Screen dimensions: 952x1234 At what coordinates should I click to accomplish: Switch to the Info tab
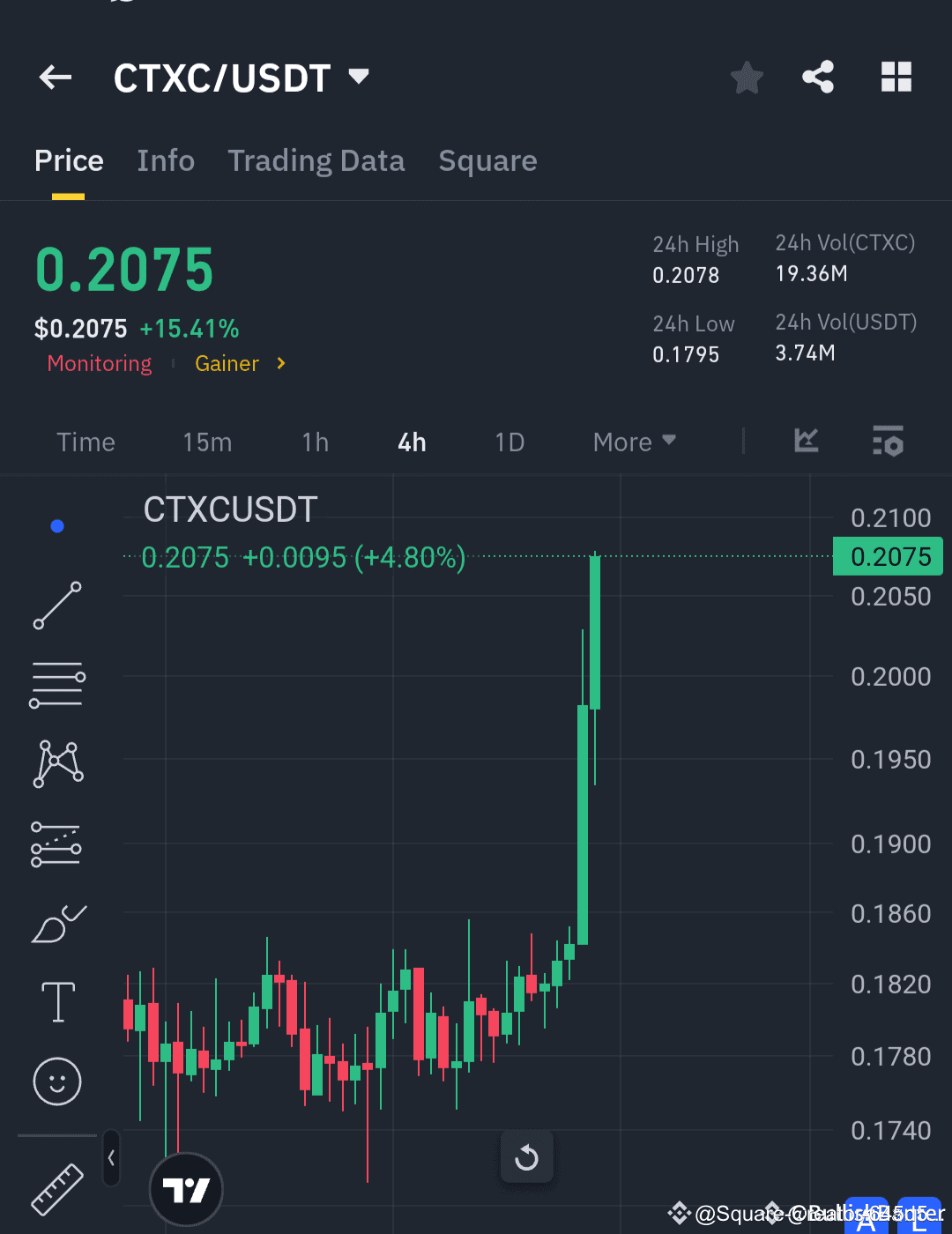(x=166, y=160)
